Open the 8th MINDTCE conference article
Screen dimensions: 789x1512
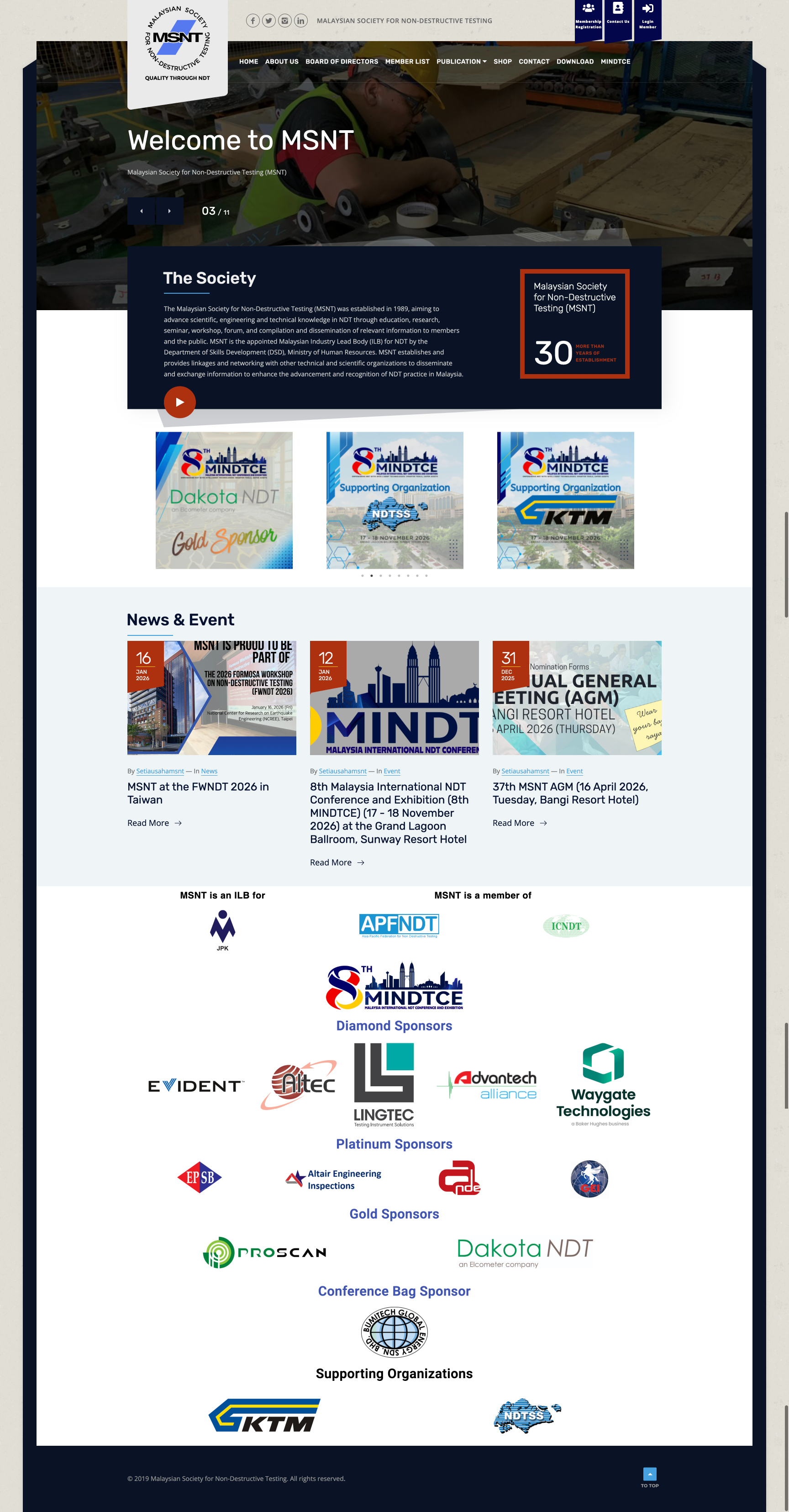389,812
